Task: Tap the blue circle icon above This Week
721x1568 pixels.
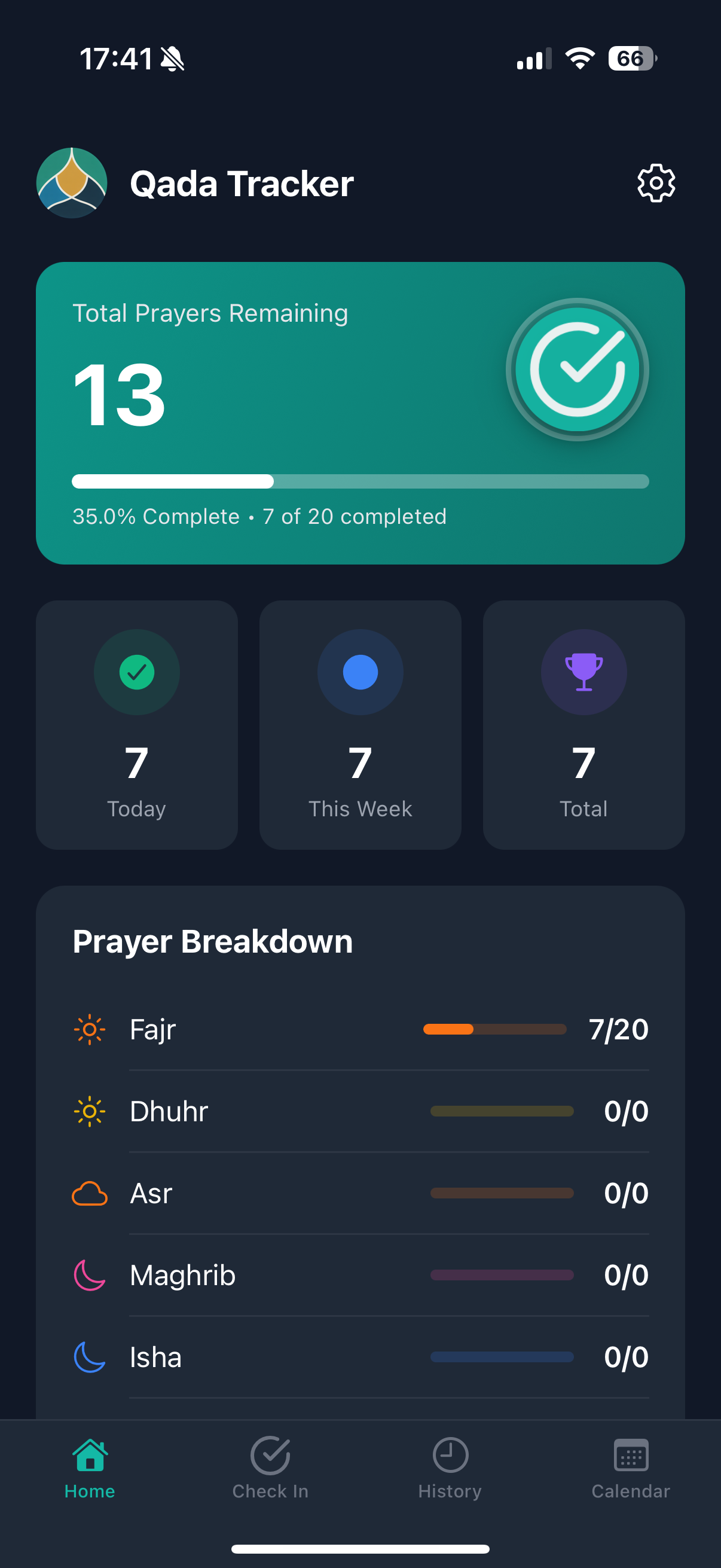Action: 359,672
